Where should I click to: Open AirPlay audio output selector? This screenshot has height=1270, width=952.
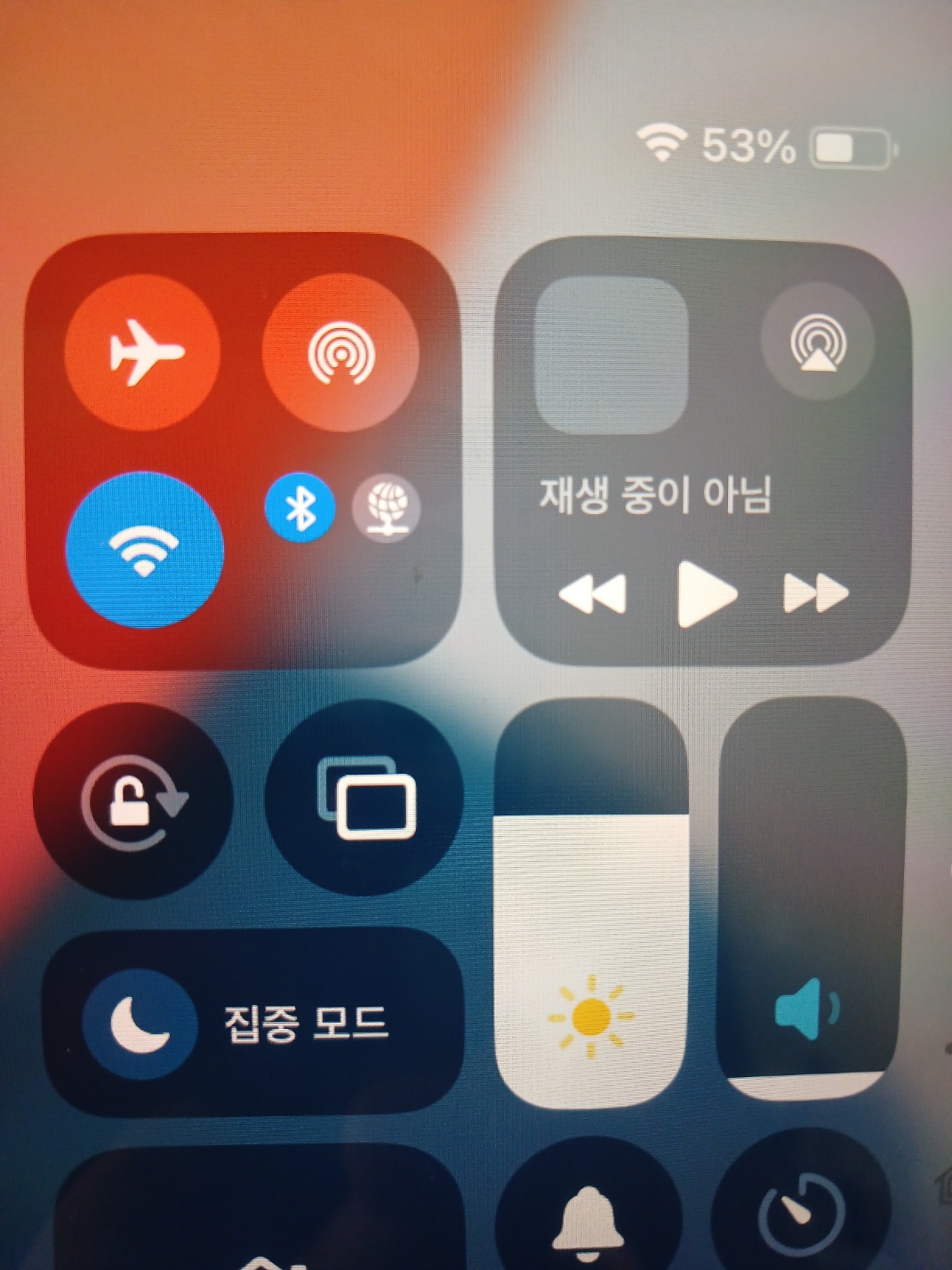(818, 342)
